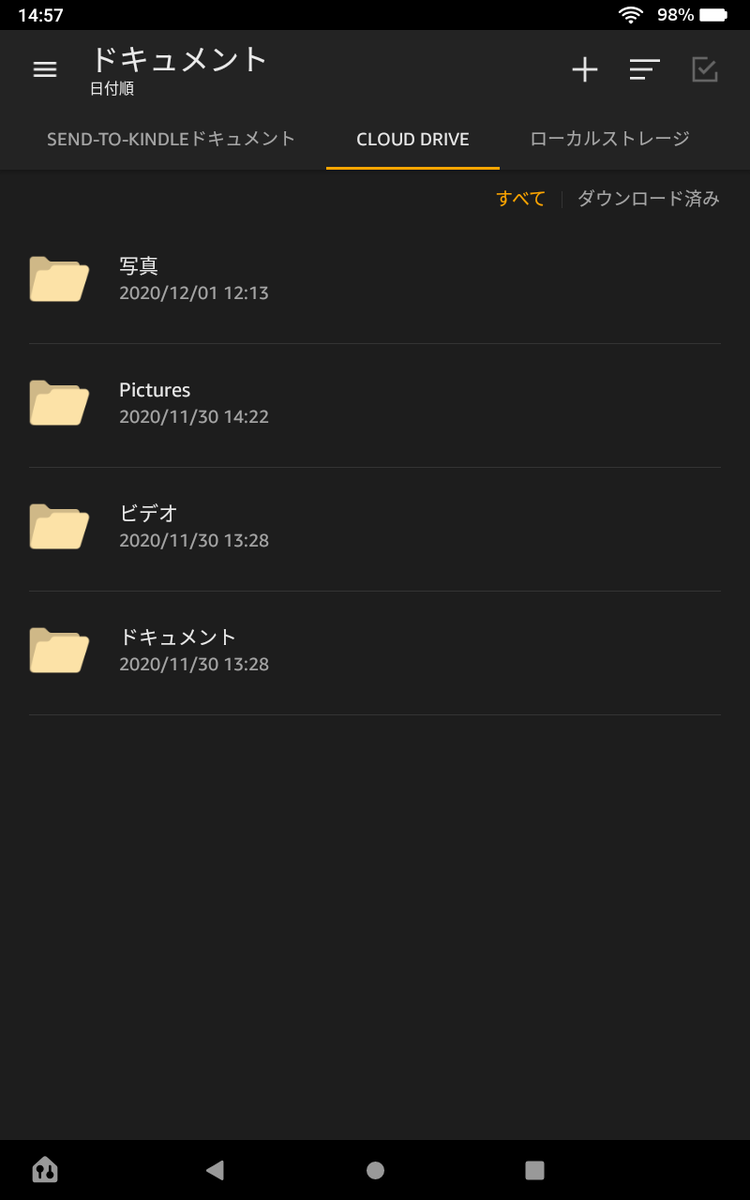Show only ダウンロード済み items
750x1200 pixels.
pyautogui.click(x=647, y=199)
